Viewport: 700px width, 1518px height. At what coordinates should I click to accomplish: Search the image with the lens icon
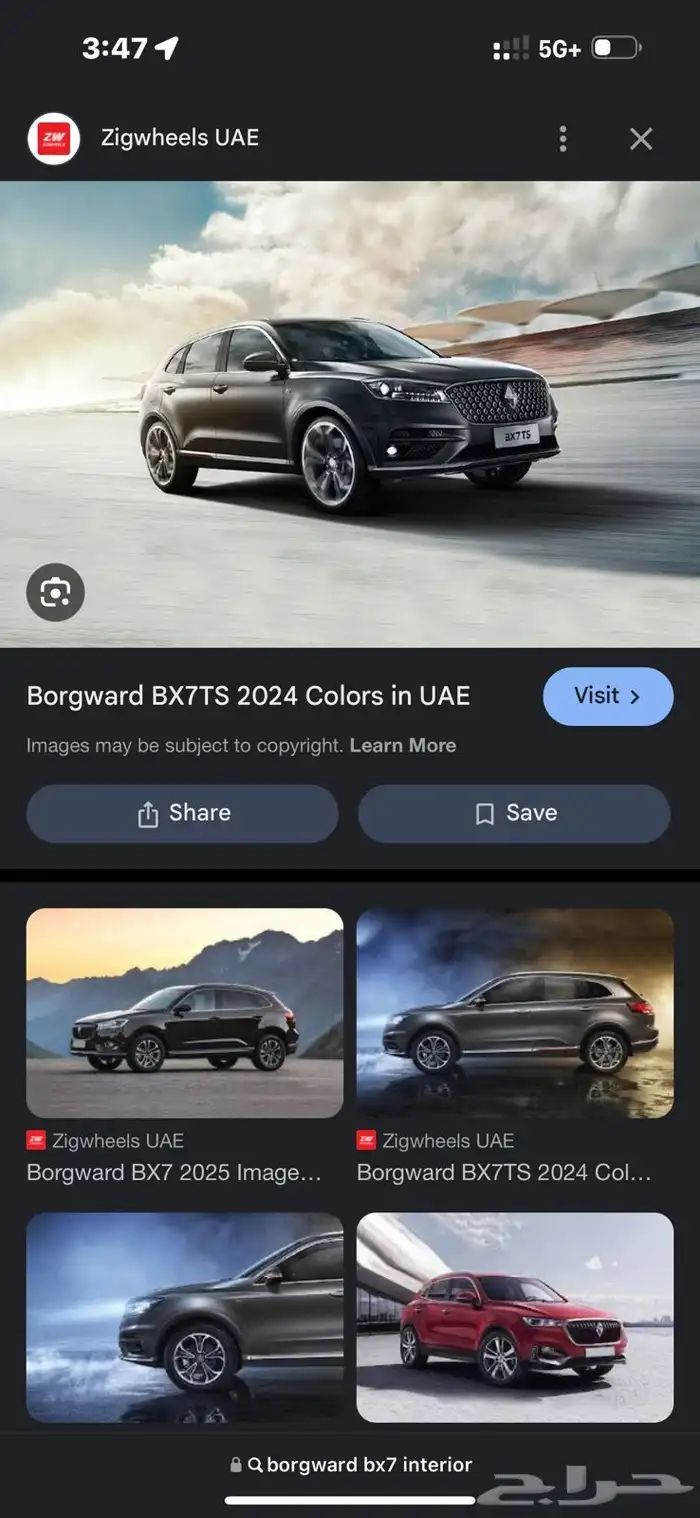(x=55, y=593)
